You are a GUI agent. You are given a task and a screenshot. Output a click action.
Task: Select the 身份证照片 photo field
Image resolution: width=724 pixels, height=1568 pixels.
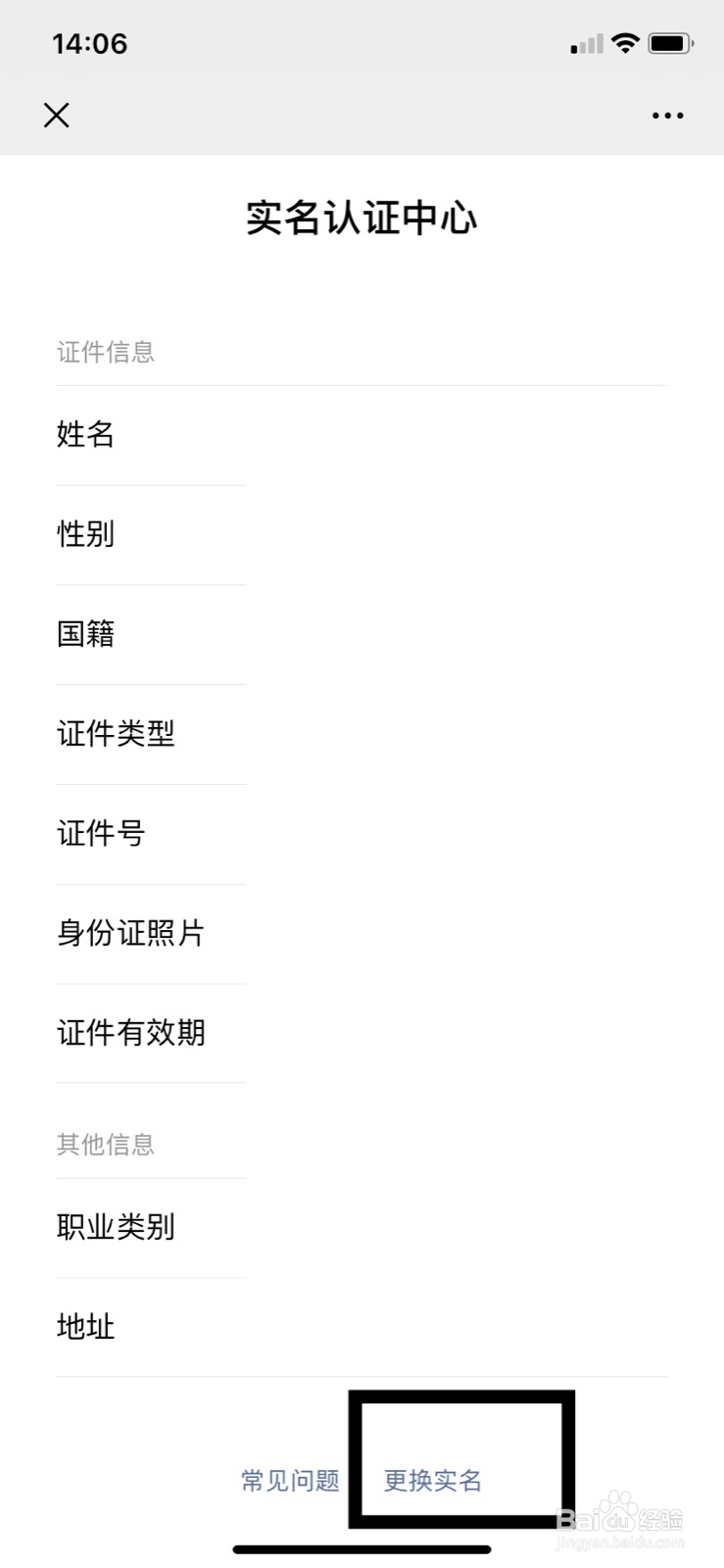(x=130, y=934)
